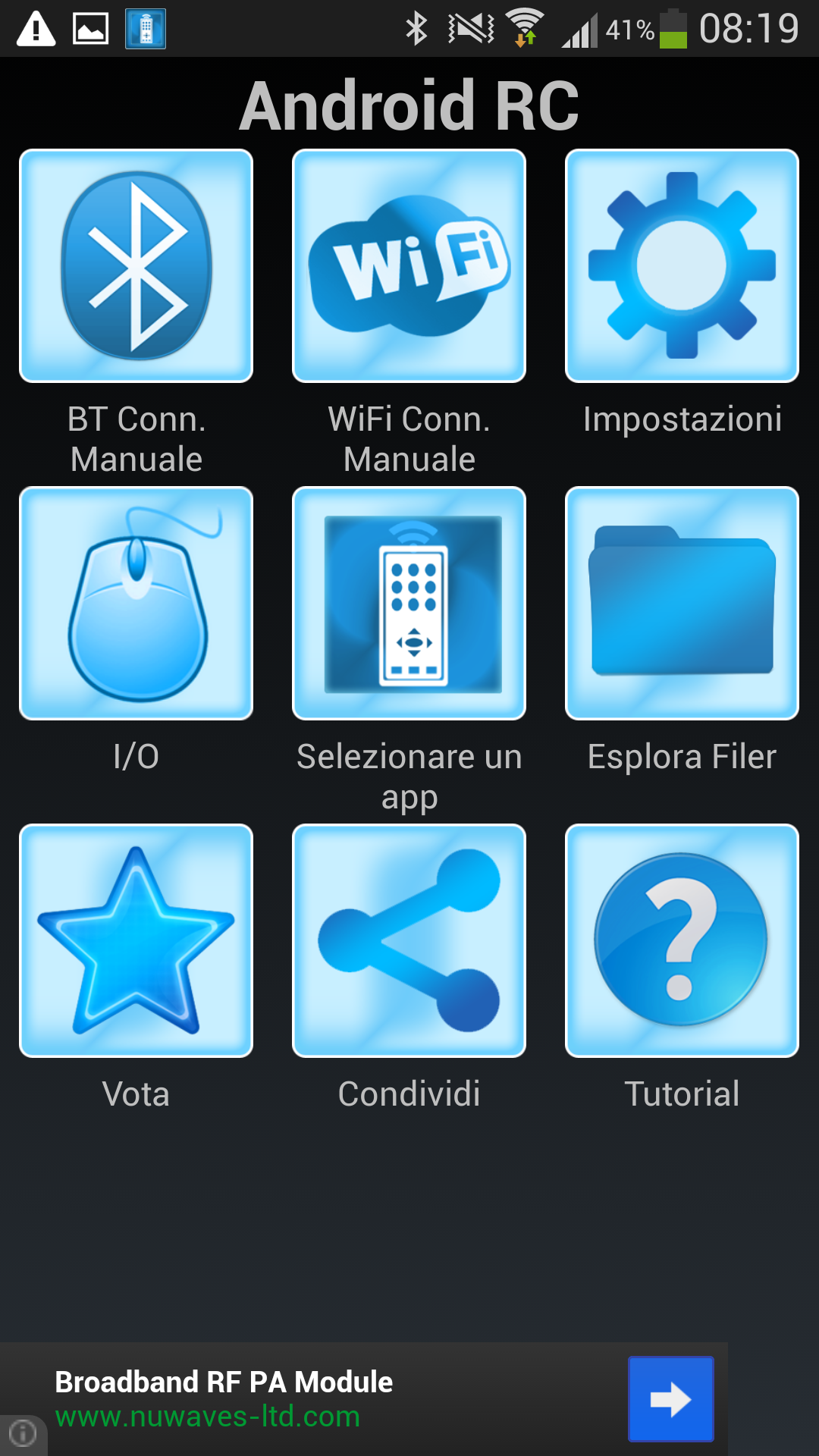The height and width of the screenshot is (1456, 819).
Task: Open Selezionare un app remote tile
Action: (x=409, y=603)
